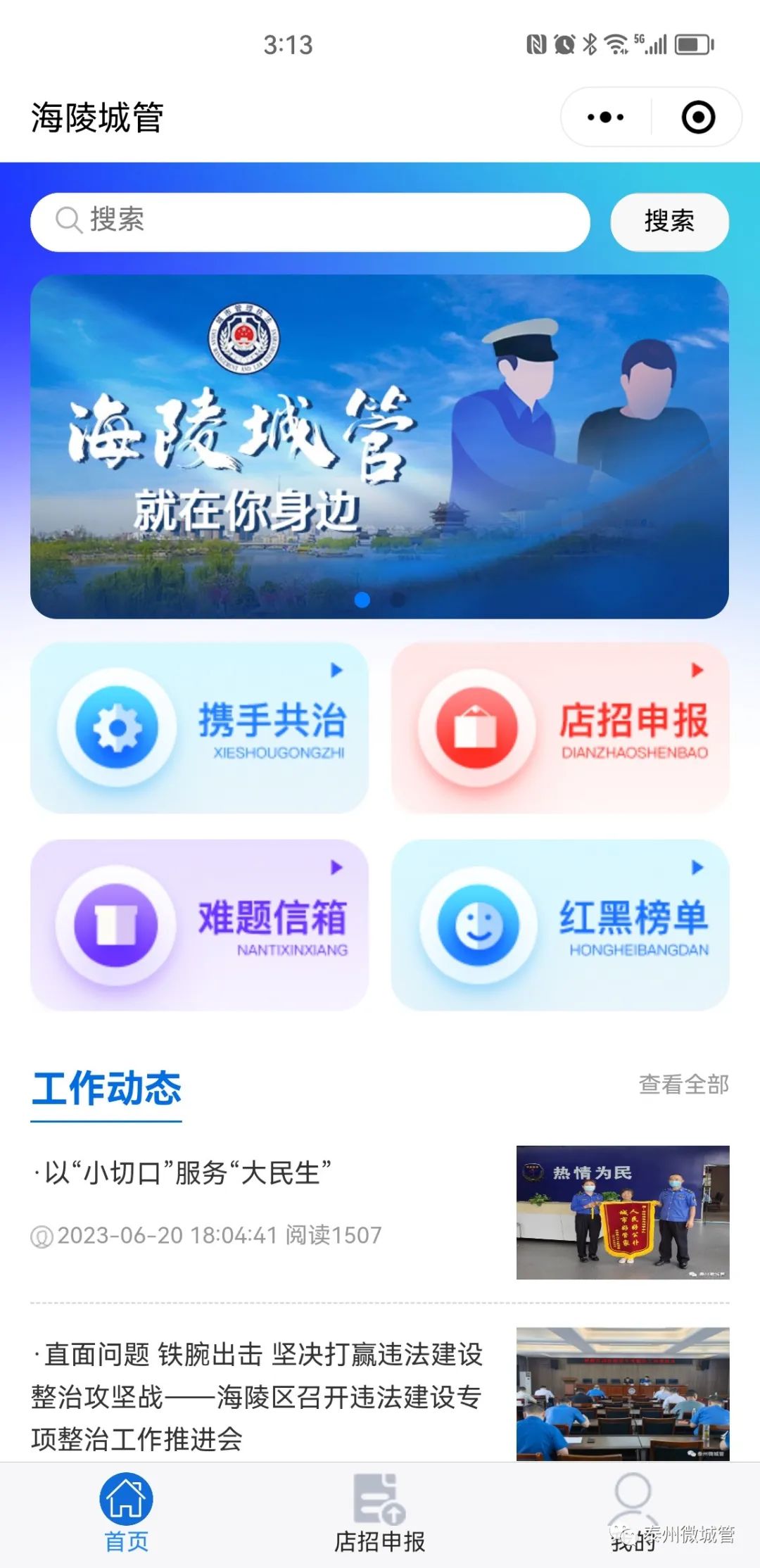This screenshot has height=1568, width=760.
Task: View all news via 查看全部
Action: [683, 1085]
